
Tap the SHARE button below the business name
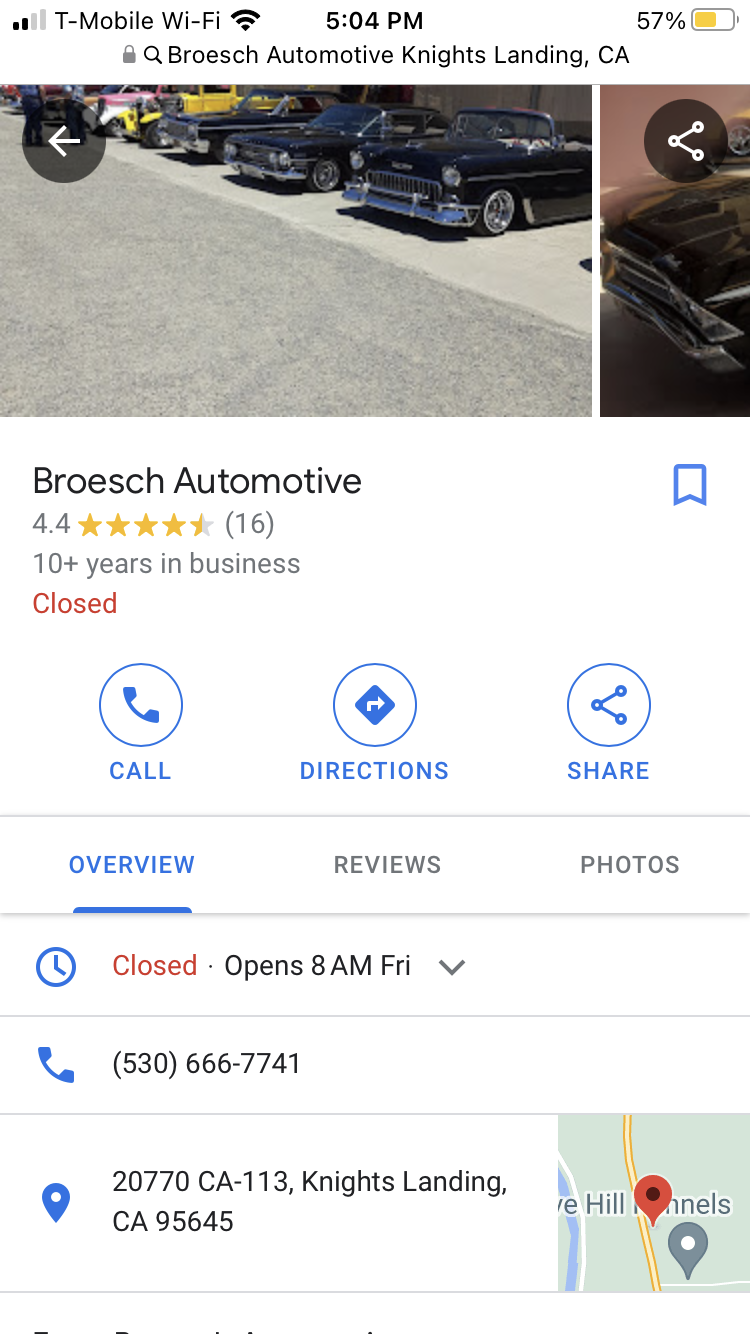click(609, 724)
